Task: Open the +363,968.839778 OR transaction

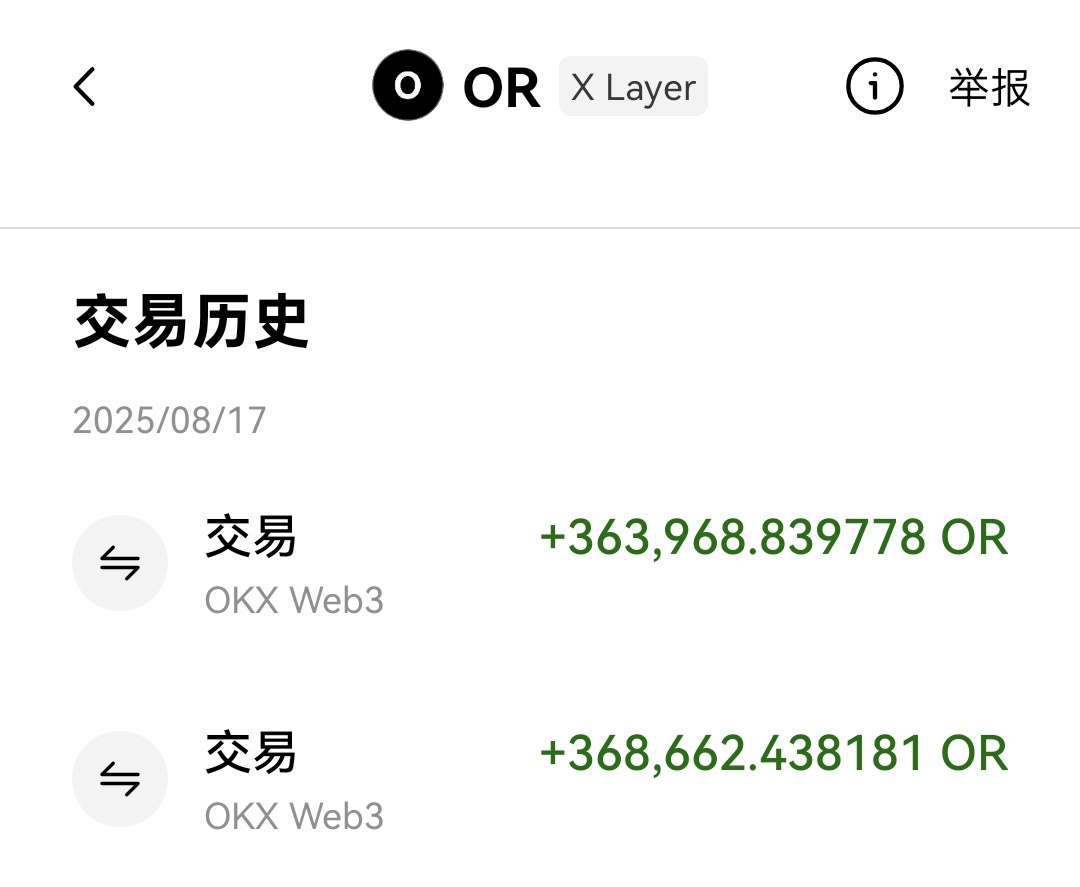Action: 540,565
